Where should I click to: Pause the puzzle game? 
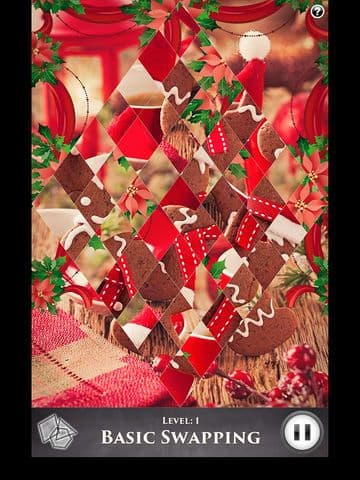point(303,431)
